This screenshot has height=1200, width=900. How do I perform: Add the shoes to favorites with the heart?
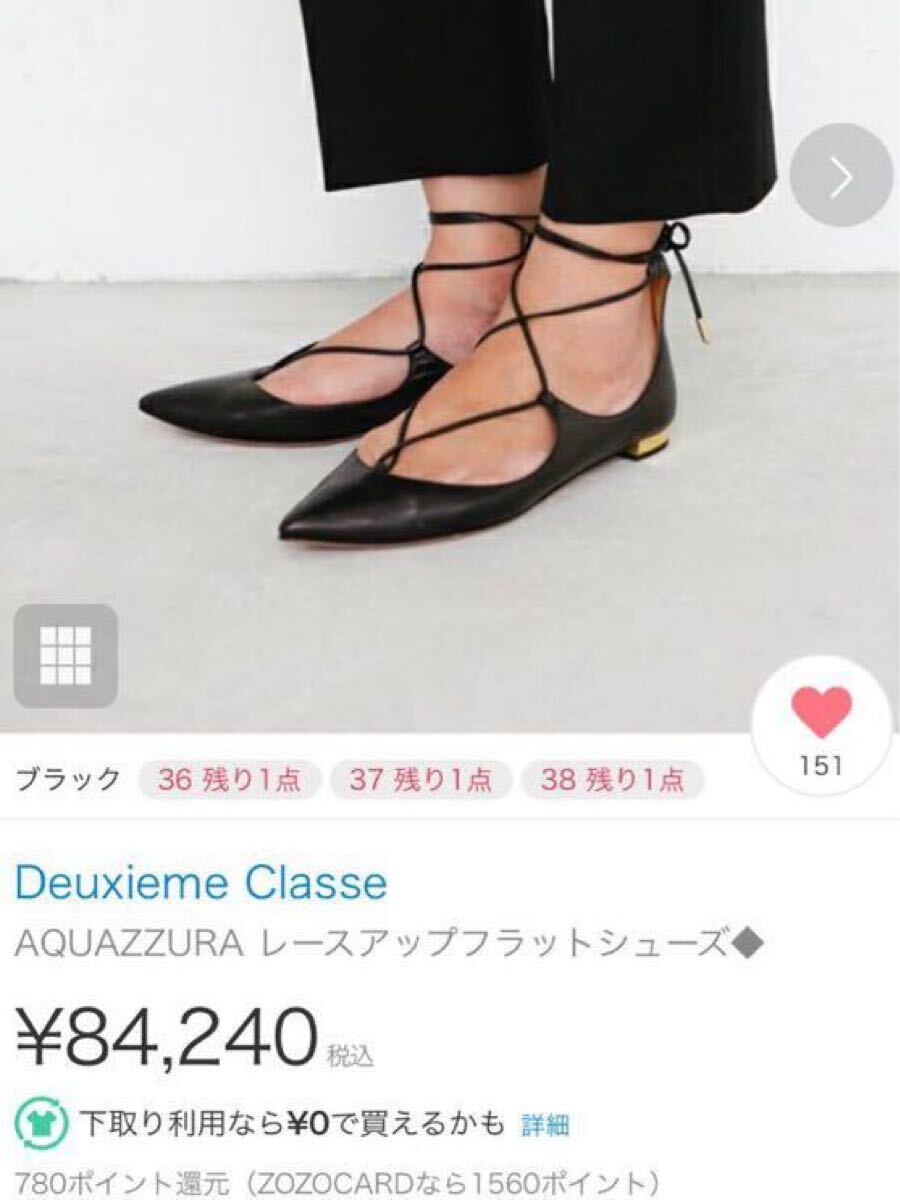[821, 714]
